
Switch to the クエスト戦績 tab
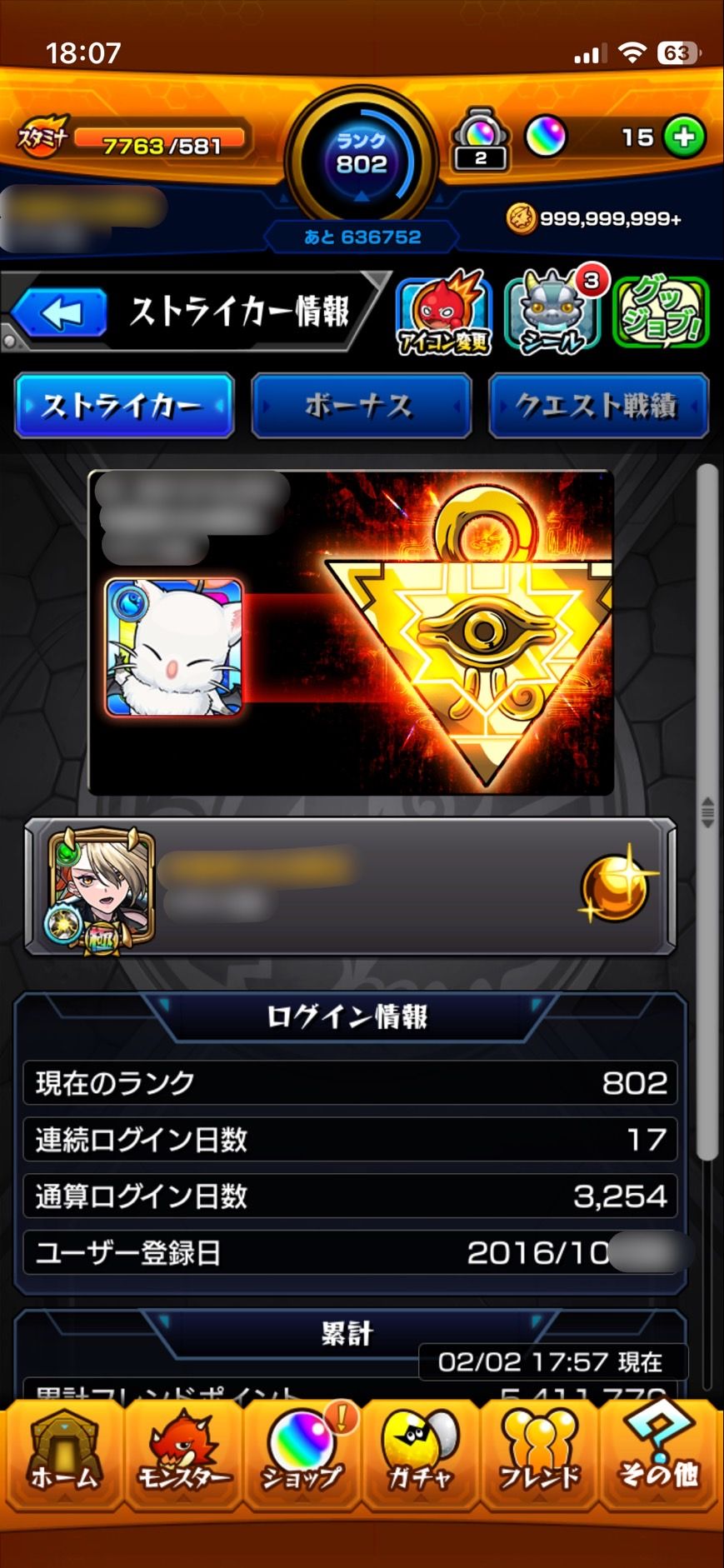coord(597,406)
